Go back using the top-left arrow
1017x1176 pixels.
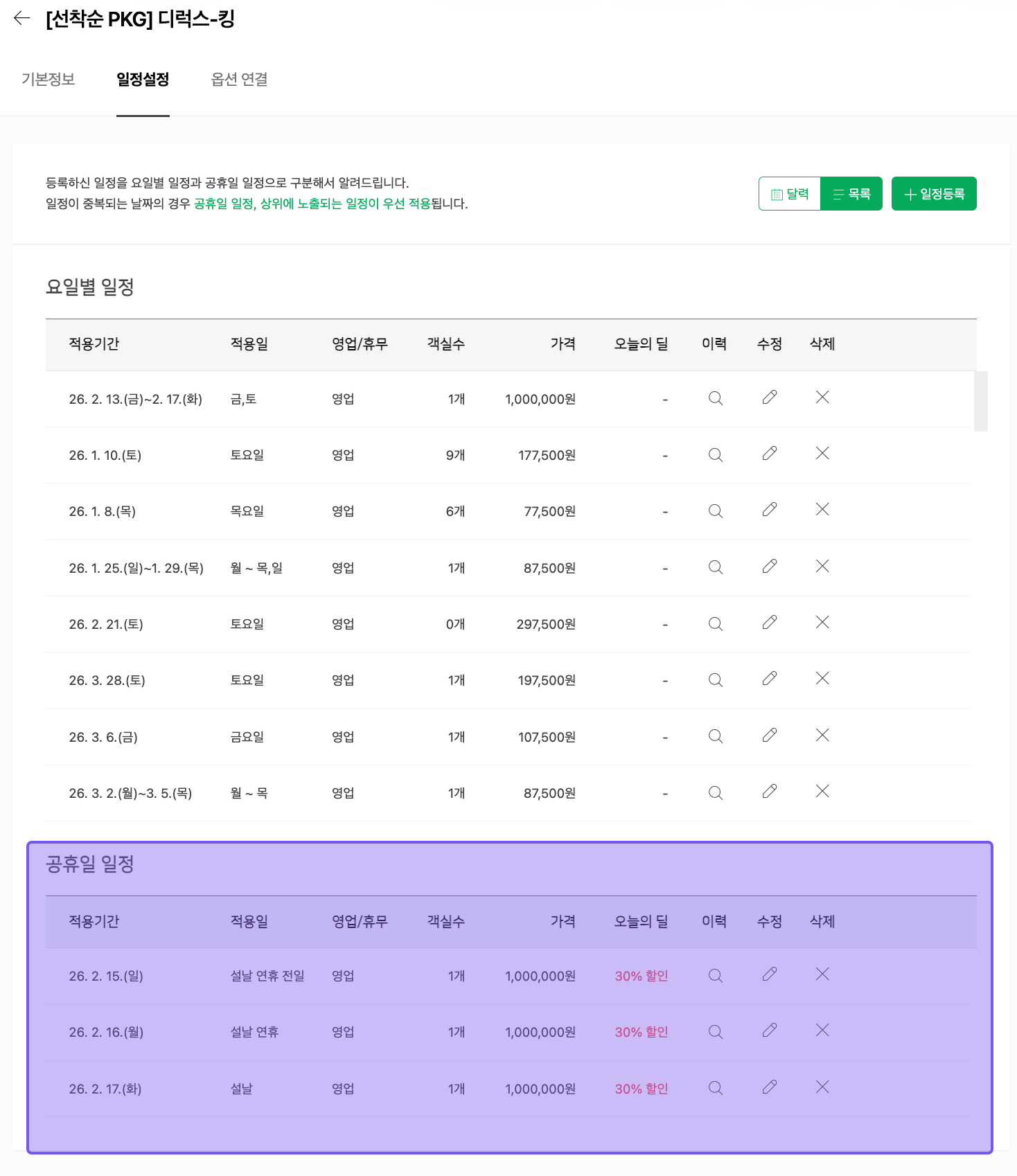(x=22, y=19)
